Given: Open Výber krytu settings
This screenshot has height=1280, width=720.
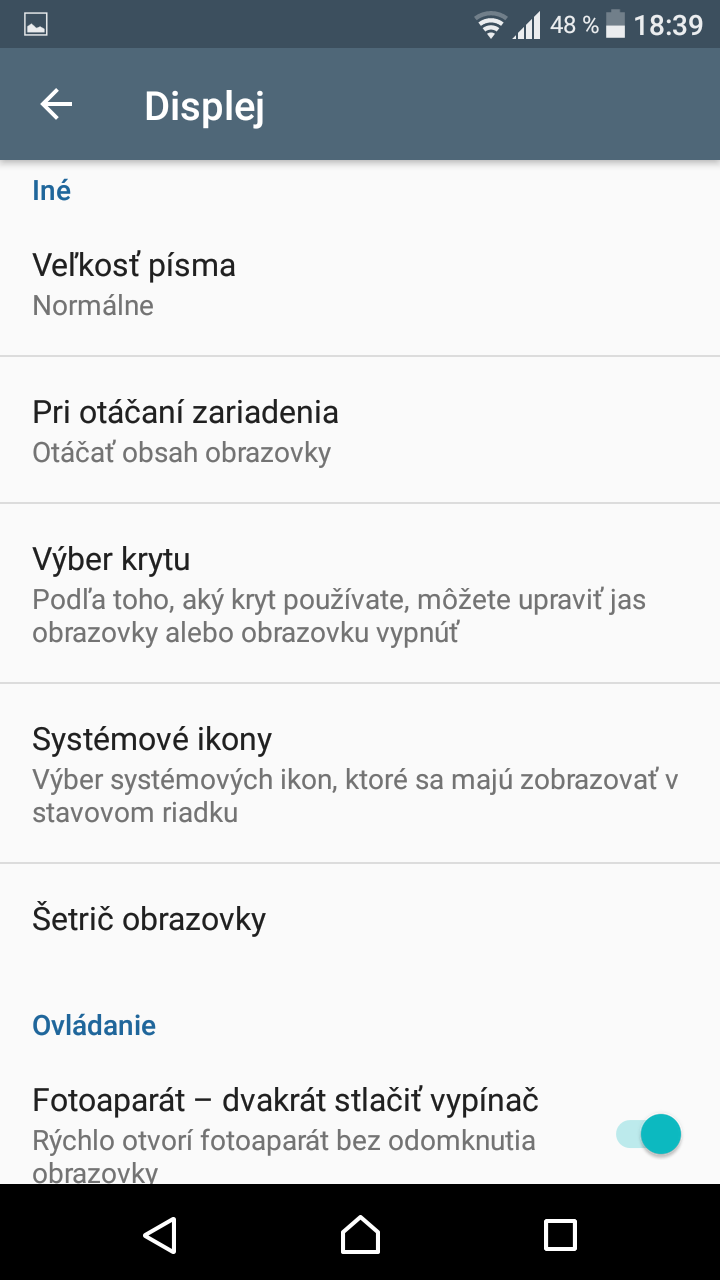Looking at the screenshot, I should click(x=360, y=594).
